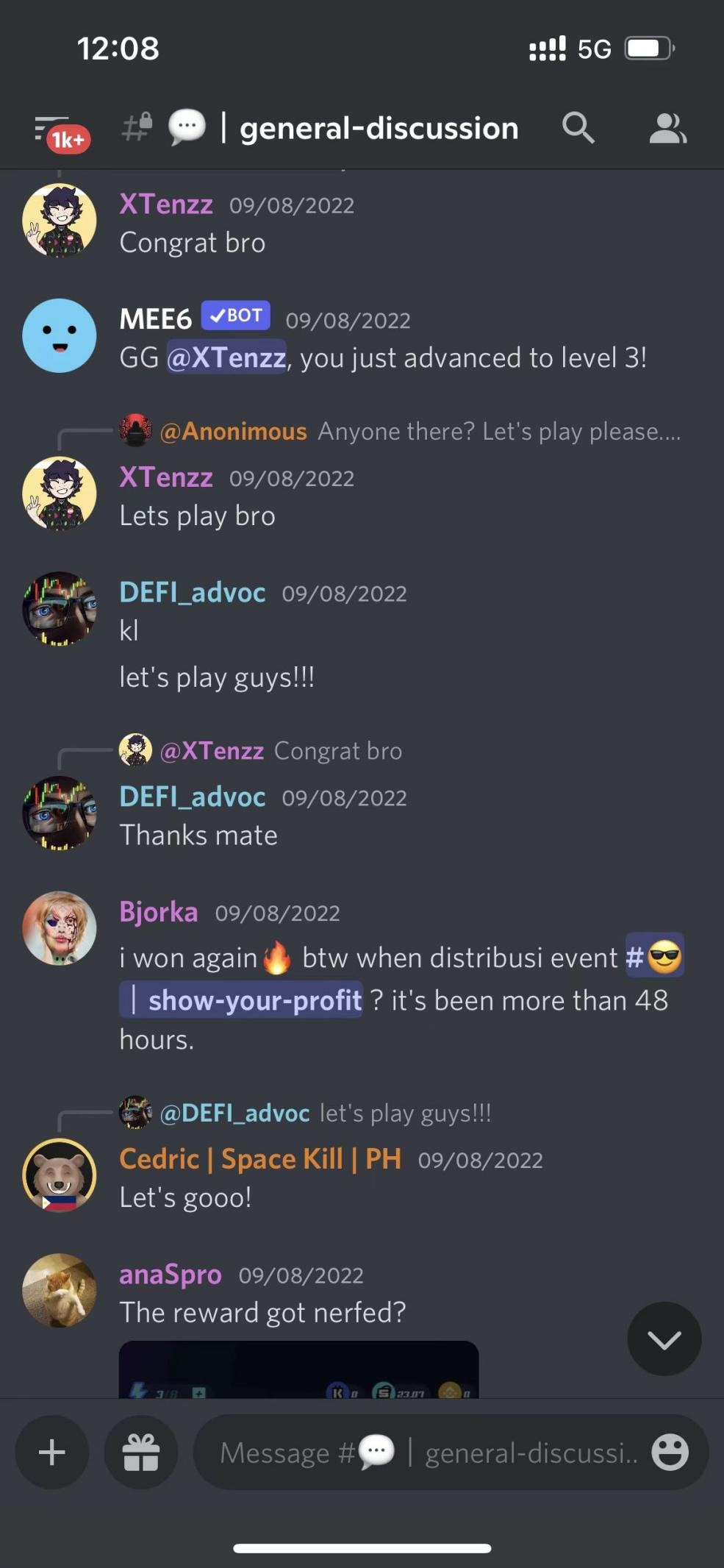Show the member list

pyautogui.click(x=667, y=128)
